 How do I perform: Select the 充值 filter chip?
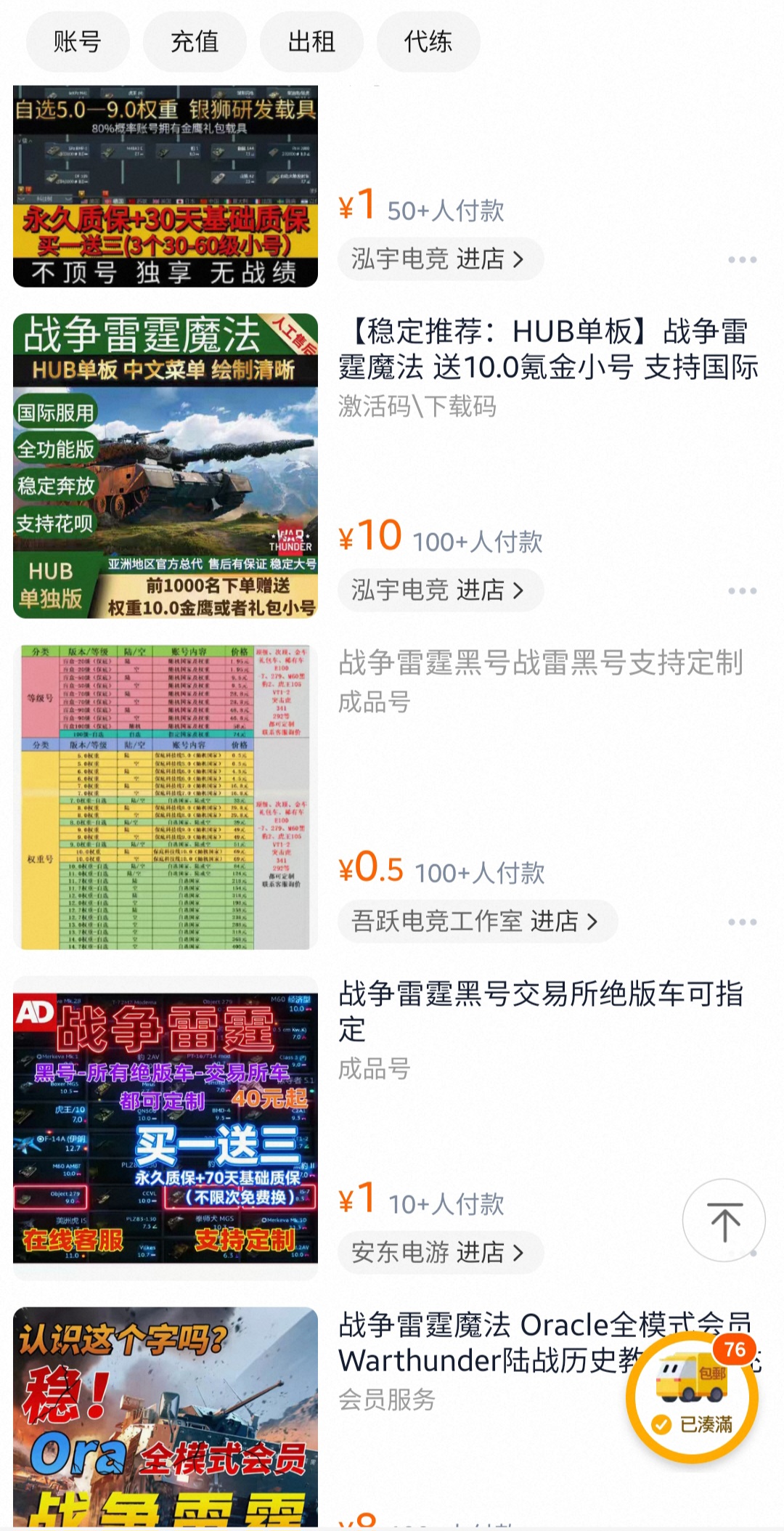pyautogui.click(x=195, y=41)
